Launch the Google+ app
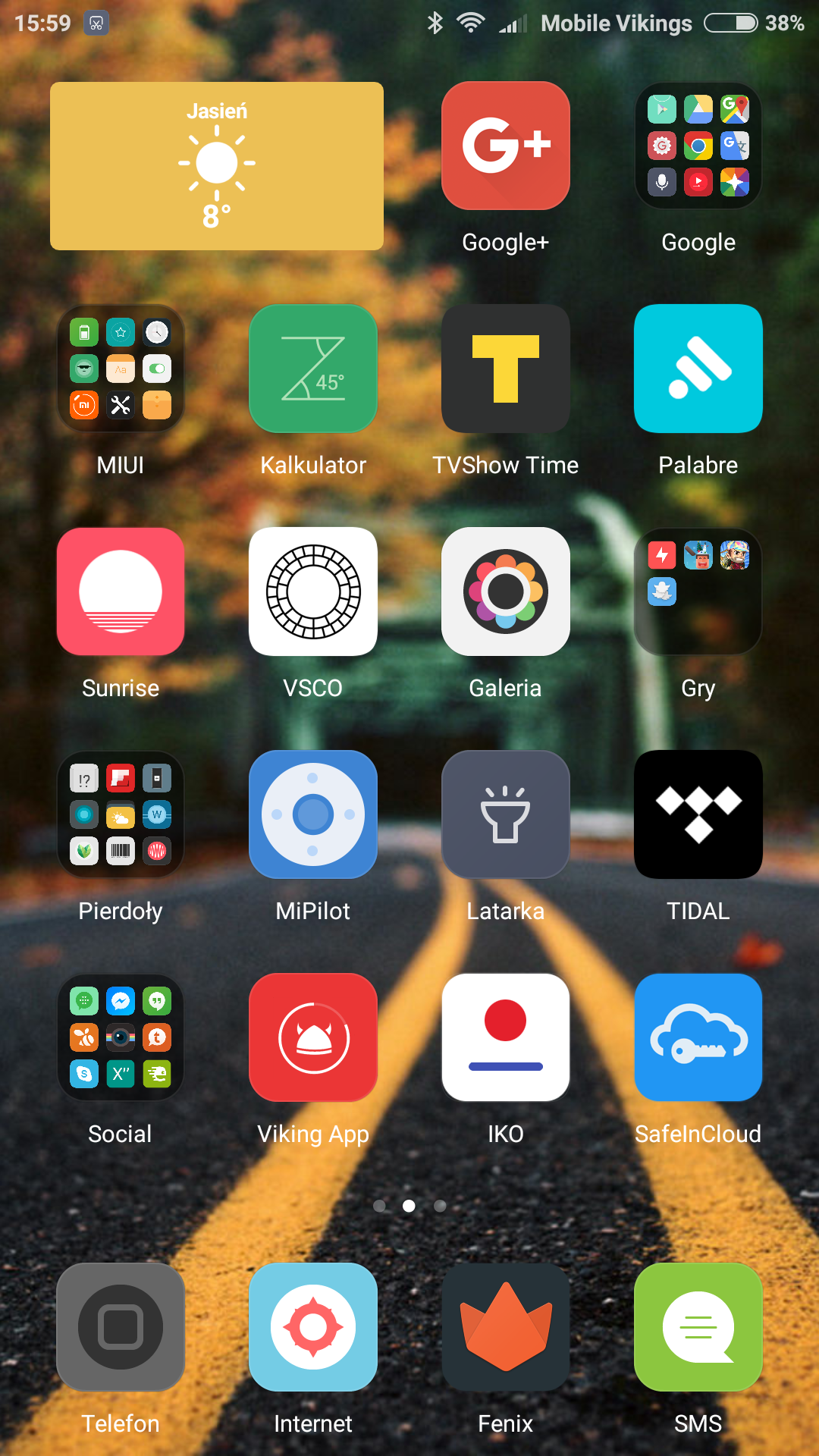The image size is (819, 1456). (506, 146)
